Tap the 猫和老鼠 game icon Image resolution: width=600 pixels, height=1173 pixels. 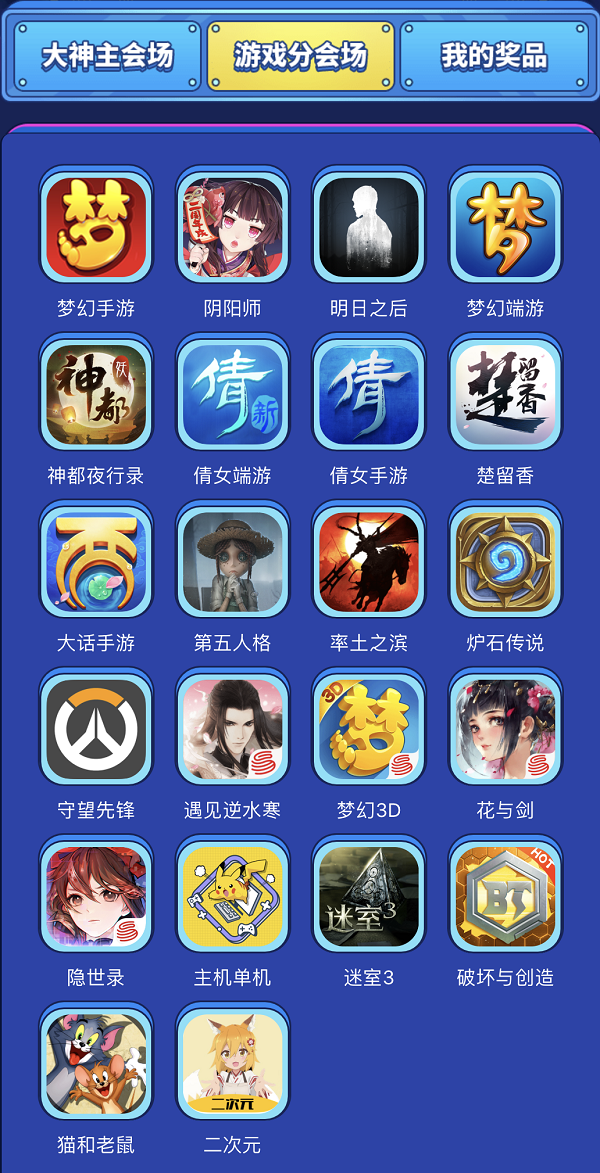click(96, 1061)
